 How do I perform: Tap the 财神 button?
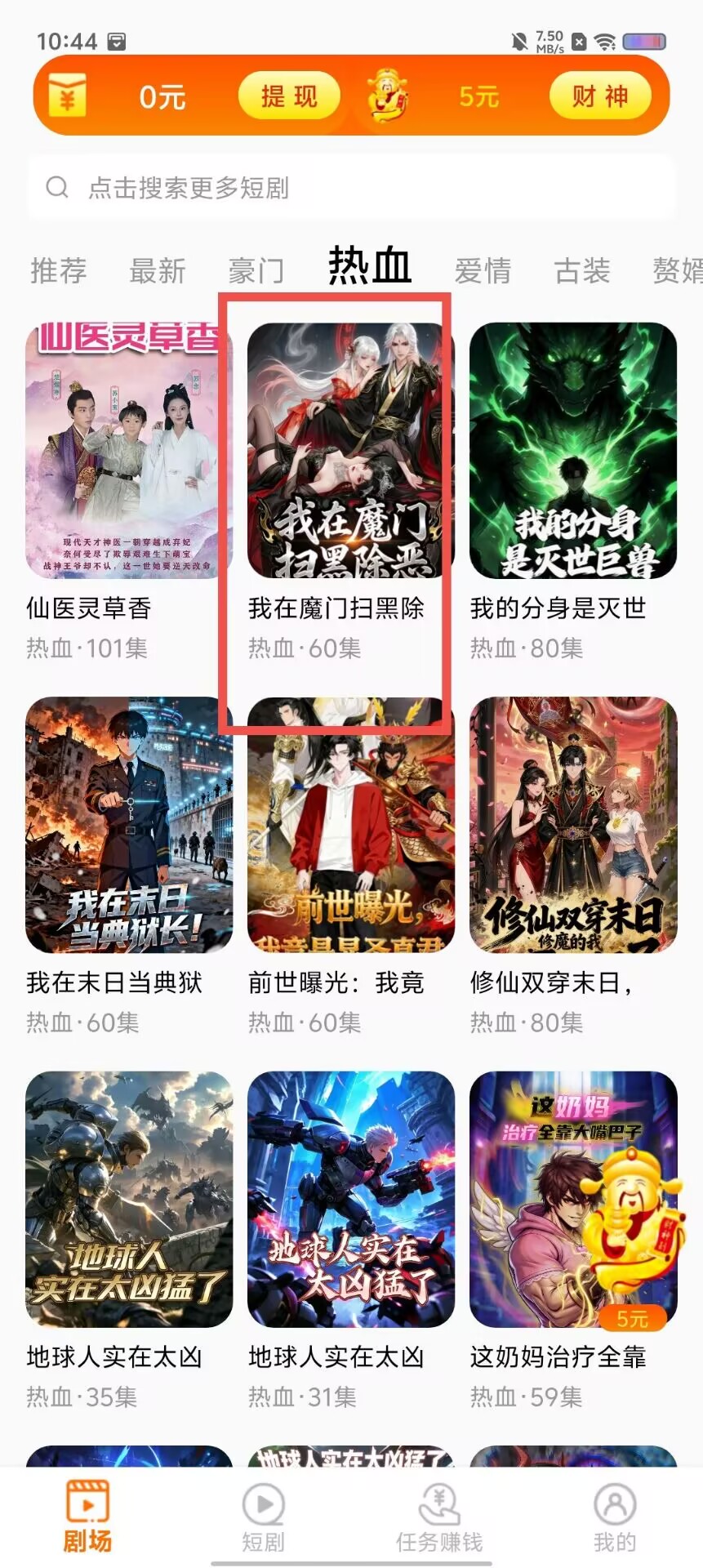point(600,96)
